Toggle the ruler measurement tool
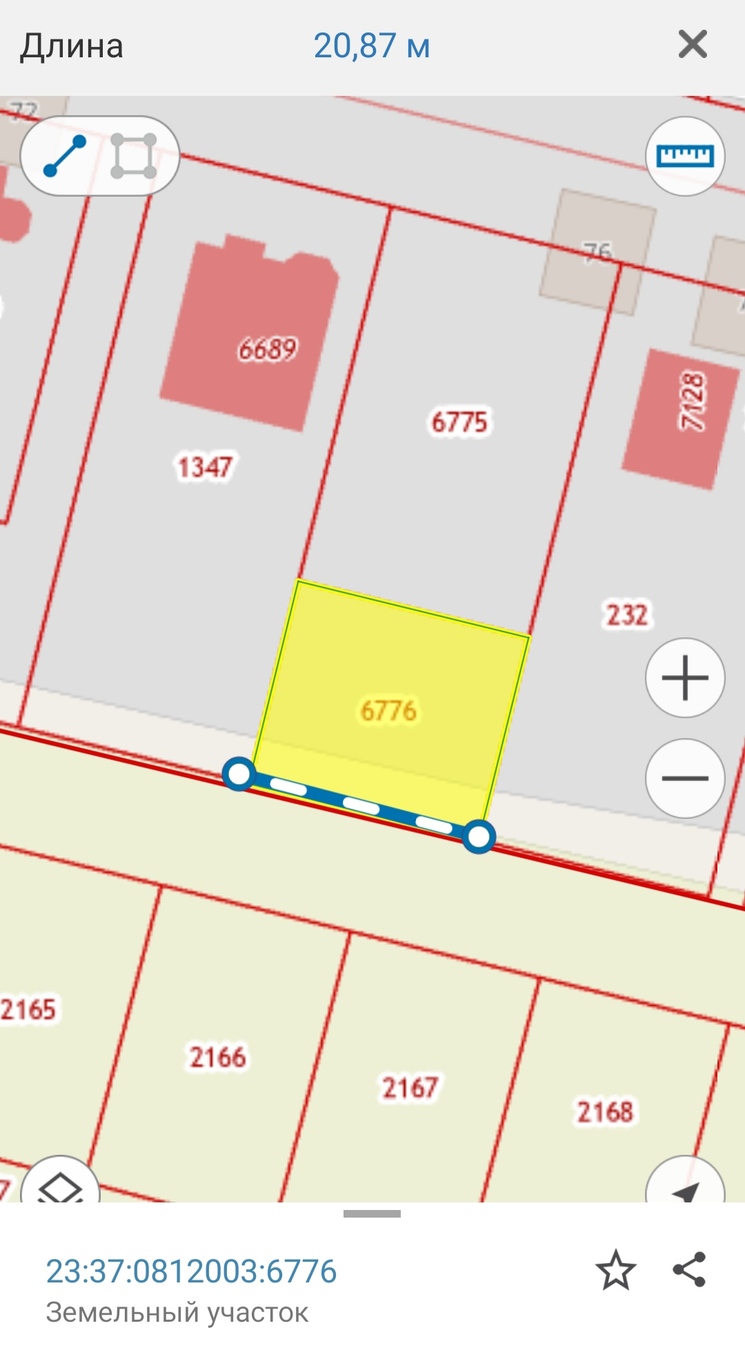Viewport: 745px width, 1350px height. point(685,156)
